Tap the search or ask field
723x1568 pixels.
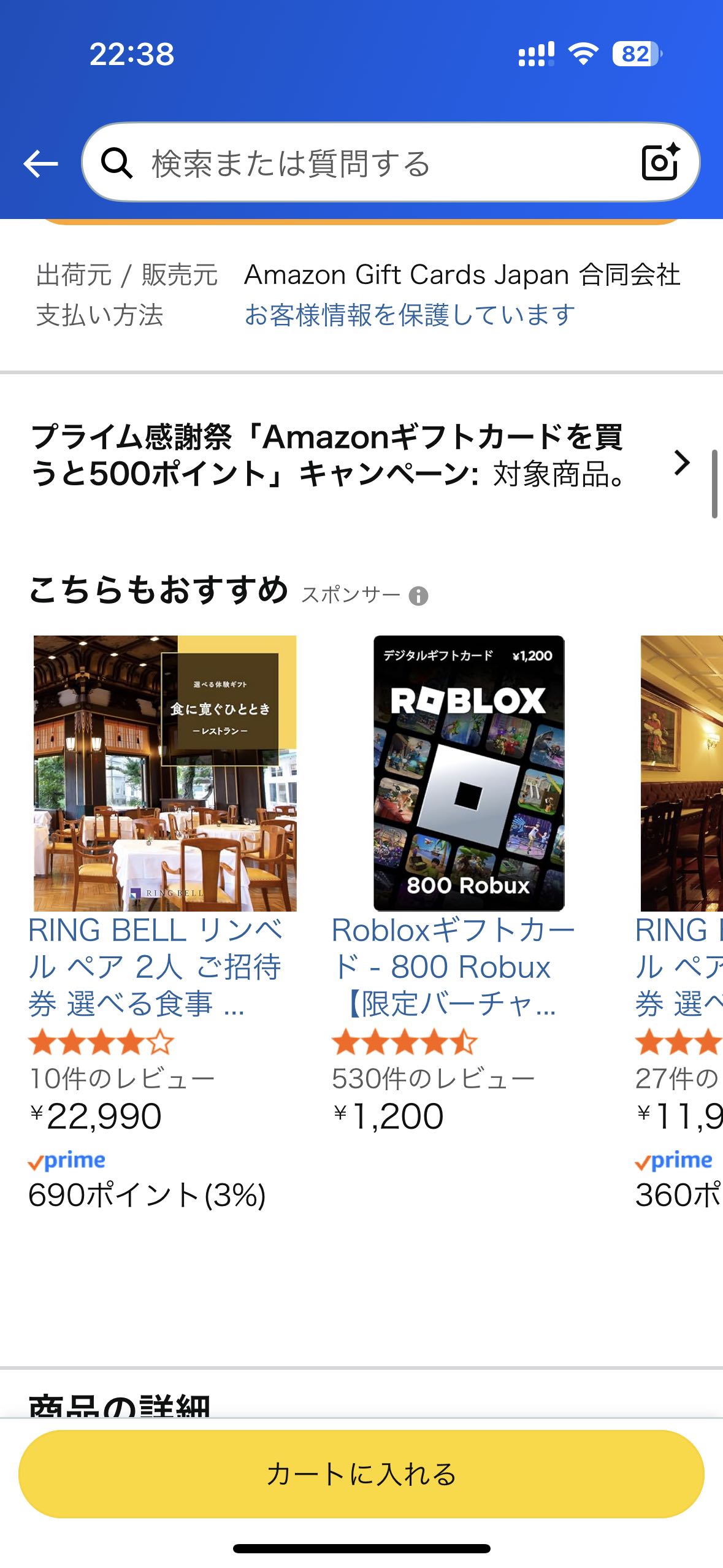pyautogui.click(x=368, y=163)
